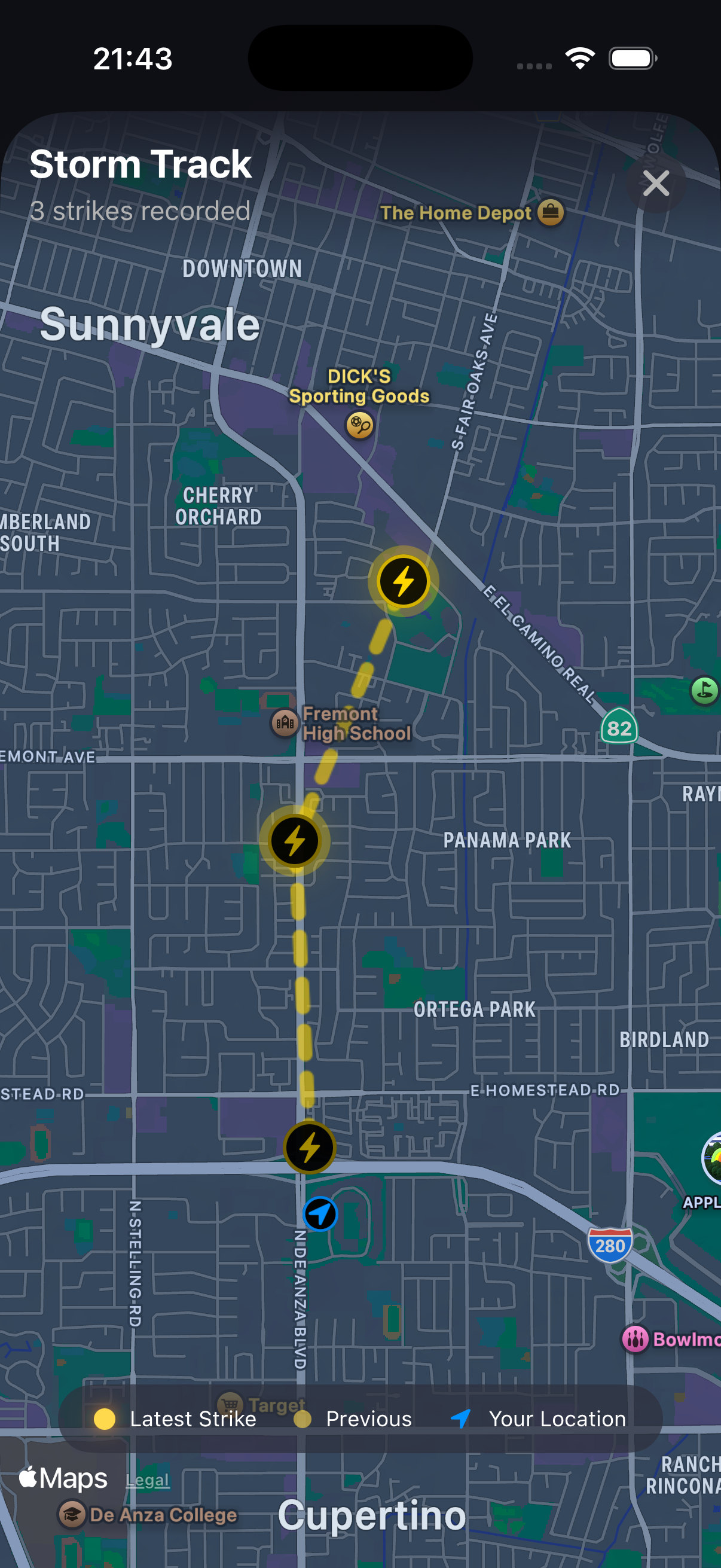721x1568 pixels.
Task: Select the lightning strike marker near El Camino Real
Action: [403, 581]
